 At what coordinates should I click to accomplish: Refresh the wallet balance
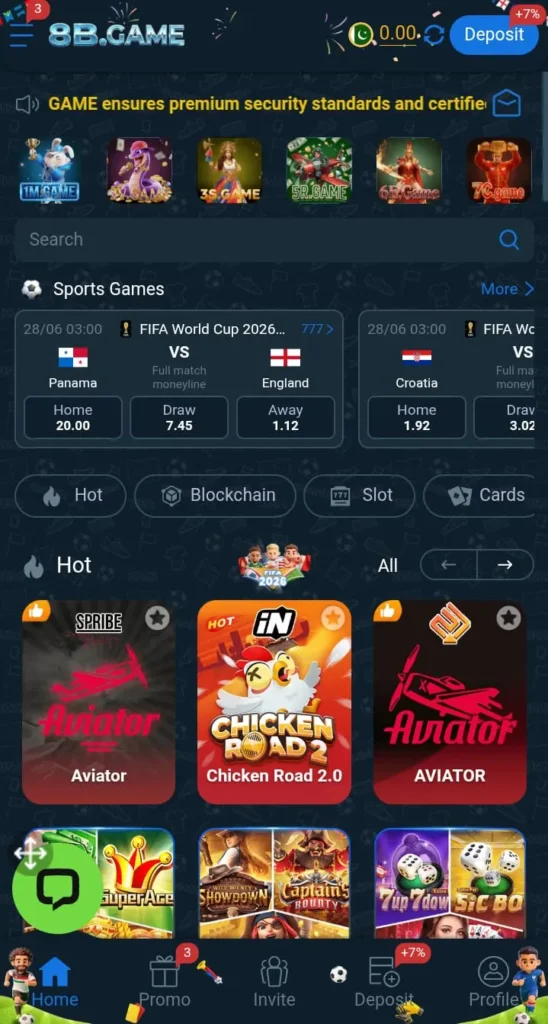pyautogui.click(x=434, y=35)
